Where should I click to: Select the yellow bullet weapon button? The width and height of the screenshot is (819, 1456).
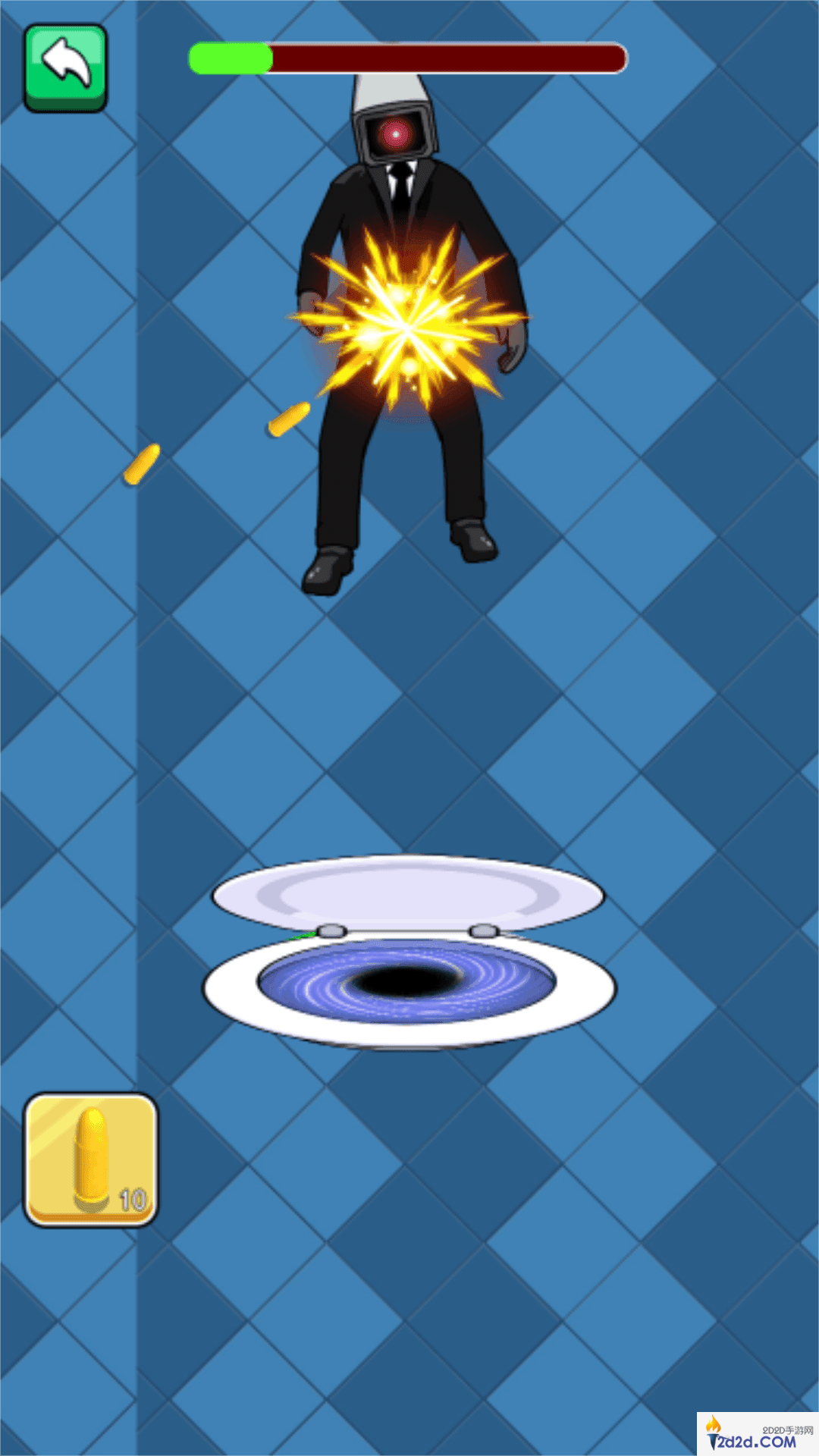[91, 1159]
